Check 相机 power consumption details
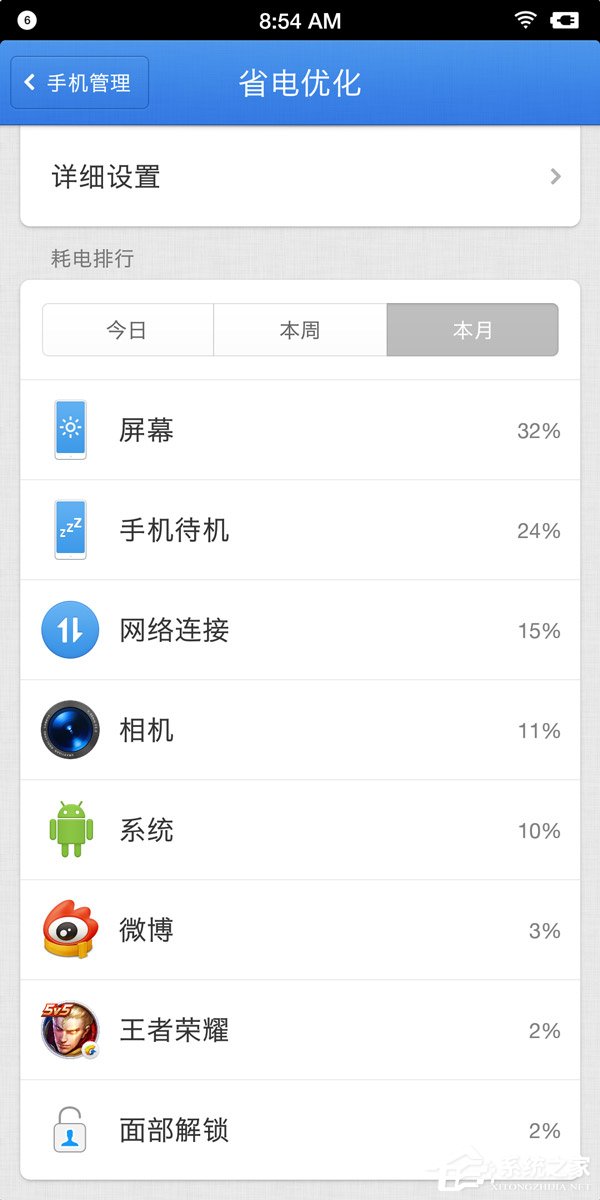The width and height of the screenshot is (600, 1200). (x=300, y=730)
